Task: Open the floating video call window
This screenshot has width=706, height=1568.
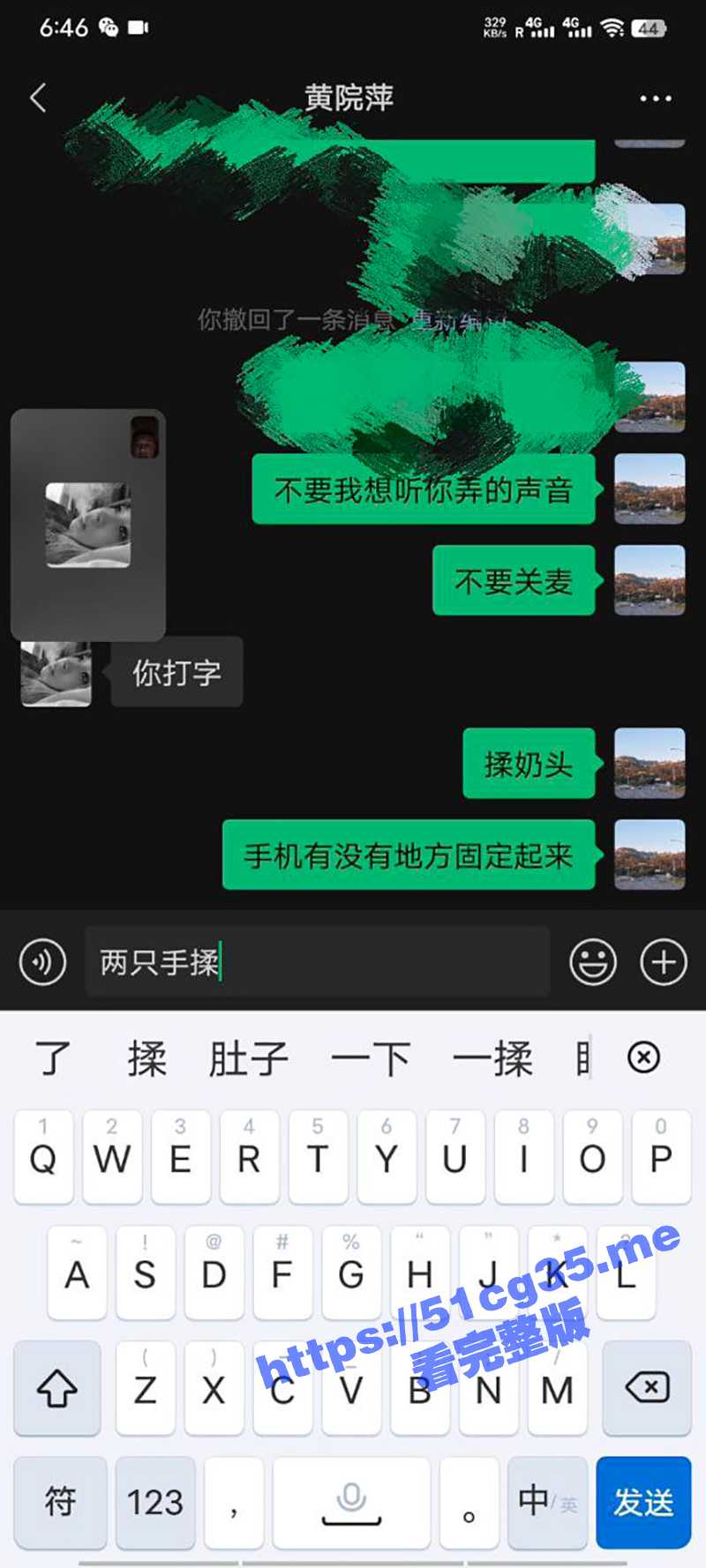Action: (87, 525)
